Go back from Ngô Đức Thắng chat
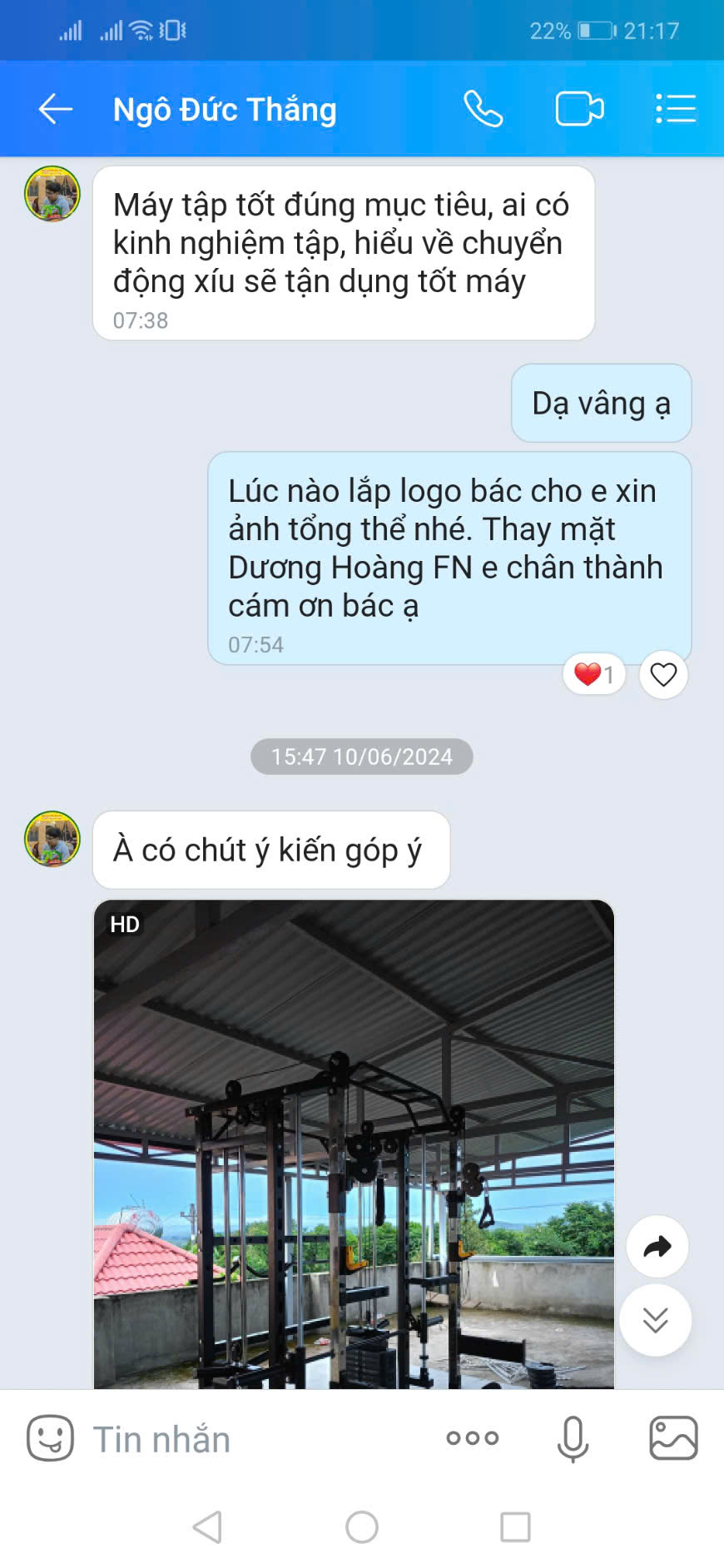The height and width of the screenshot is (1568, 724). (x=56, y=109)
